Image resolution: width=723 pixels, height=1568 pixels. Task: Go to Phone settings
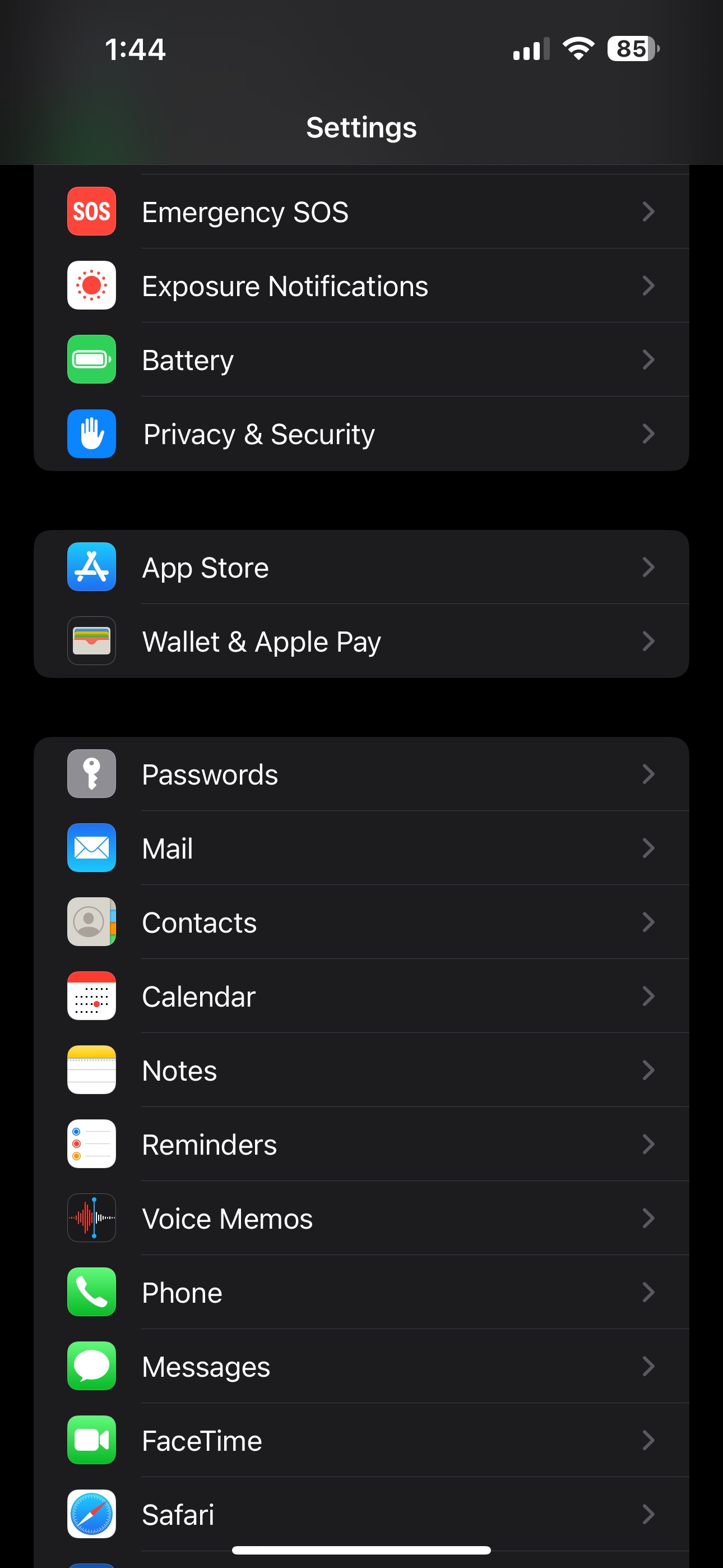coord(361,1292)
